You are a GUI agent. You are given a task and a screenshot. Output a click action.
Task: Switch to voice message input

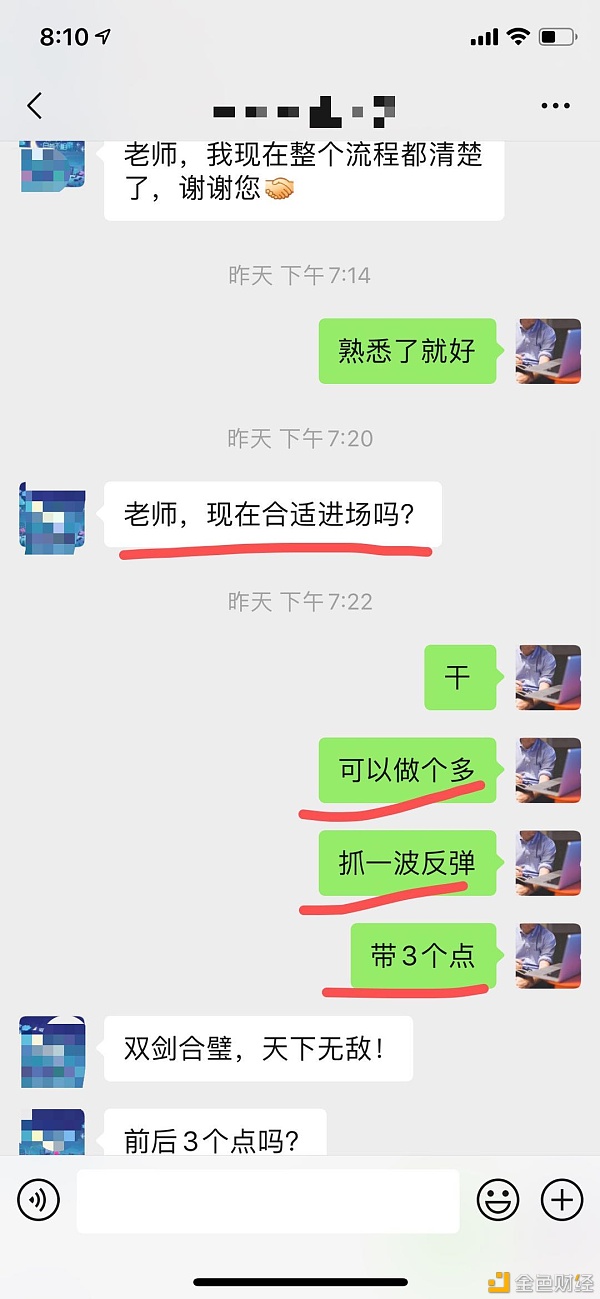pos(39,1199)
